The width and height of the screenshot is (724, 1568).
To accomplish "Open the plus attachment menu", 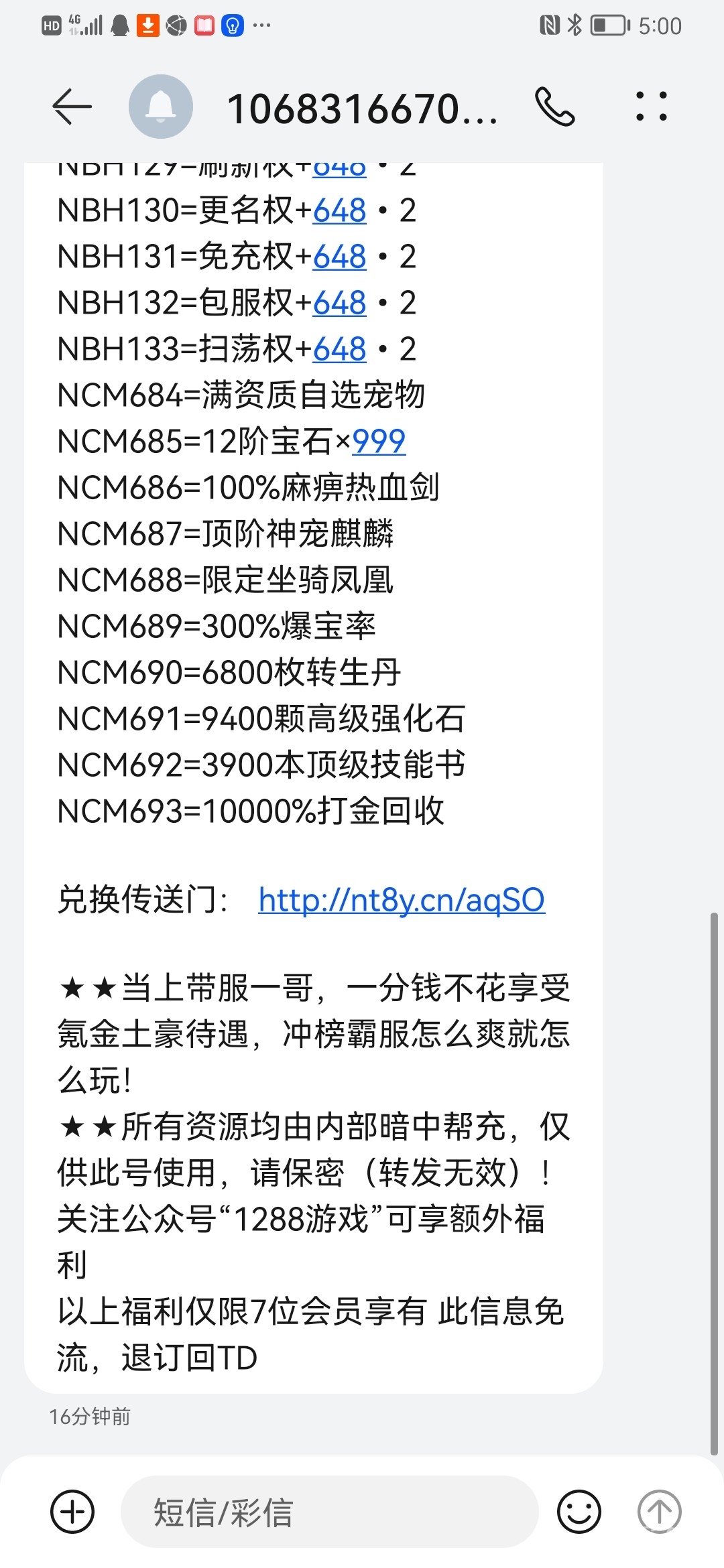I will (x=72, y=1512).
